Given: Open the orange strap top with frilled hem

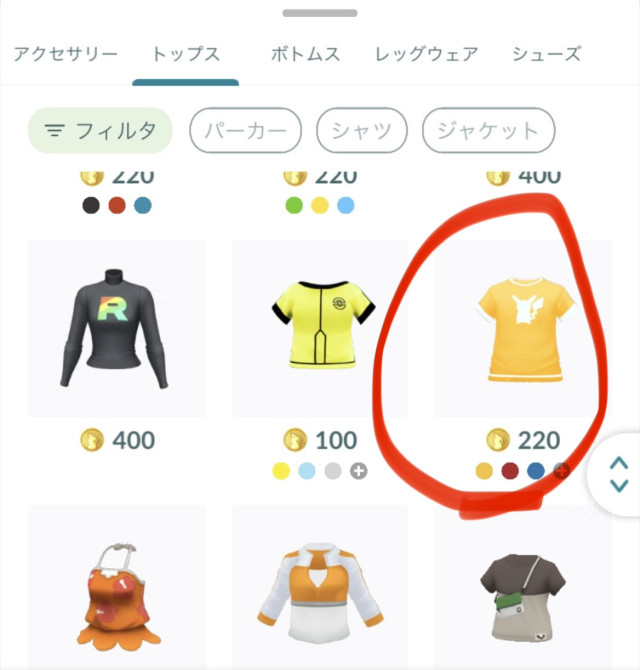Looking at the screenshot, I should pos(117,590).
